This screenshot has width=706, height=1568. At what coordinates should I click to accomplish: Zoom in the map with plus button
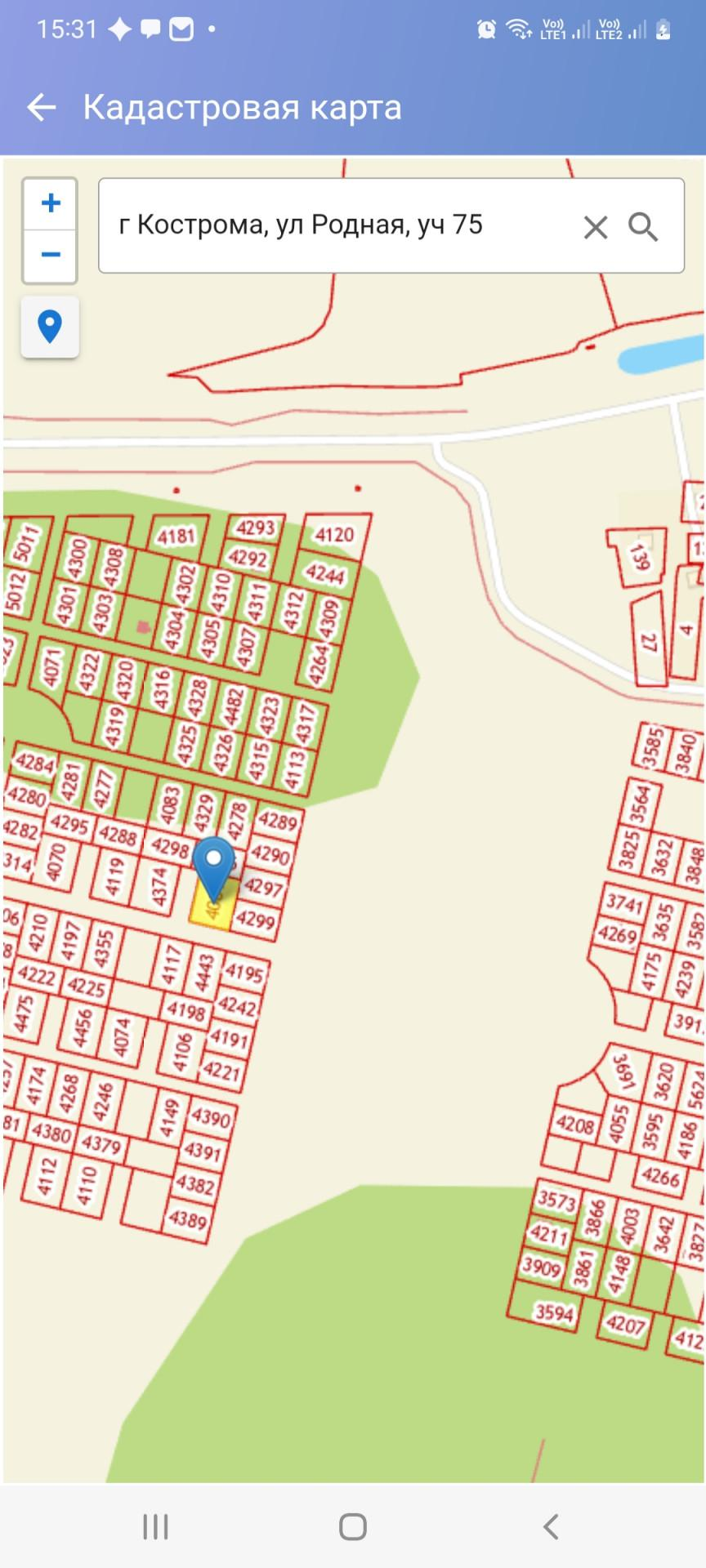(x=51, y=203)
